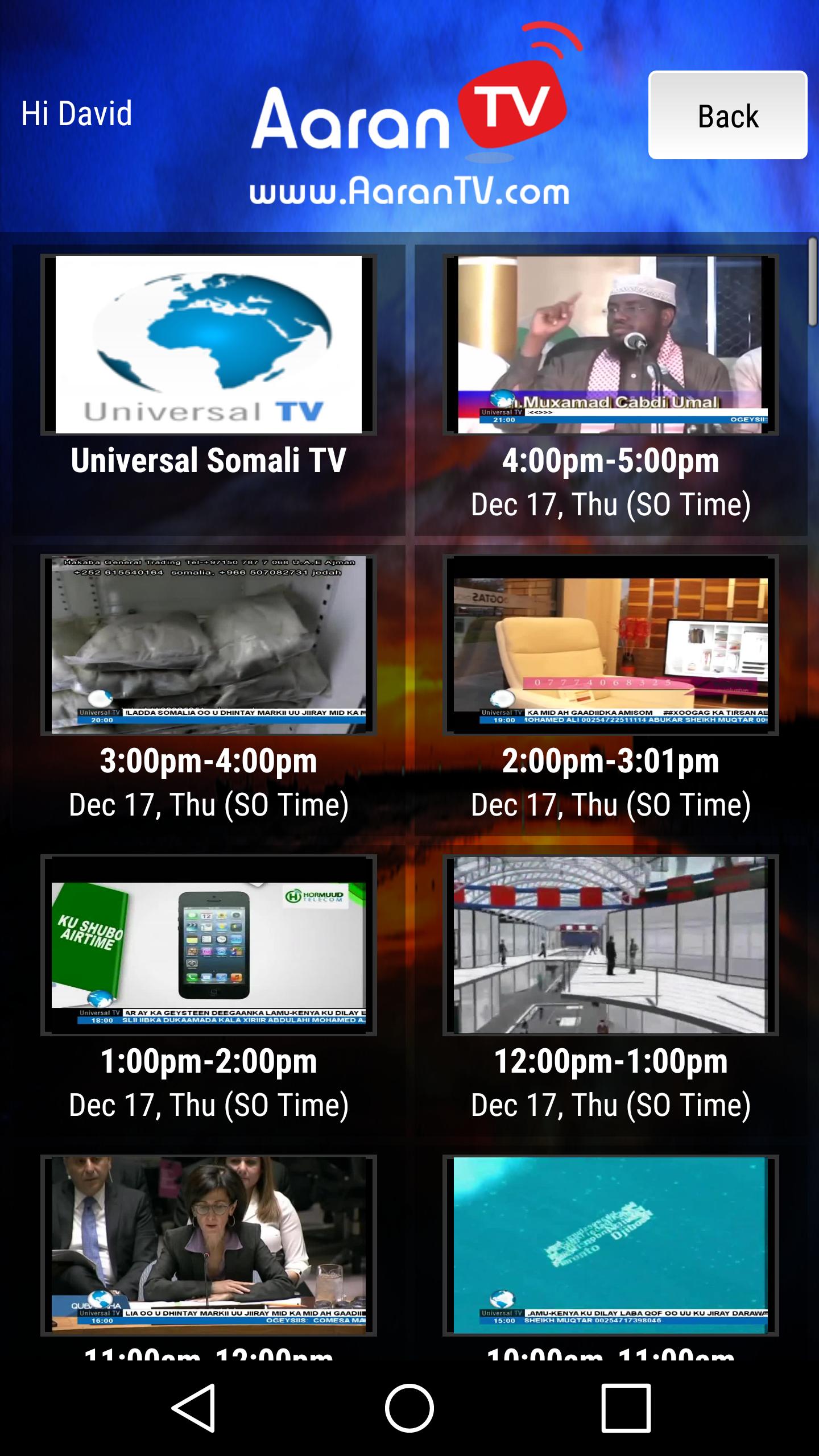
Task: Go to the system home screen
Action: tap(409, 1408)
